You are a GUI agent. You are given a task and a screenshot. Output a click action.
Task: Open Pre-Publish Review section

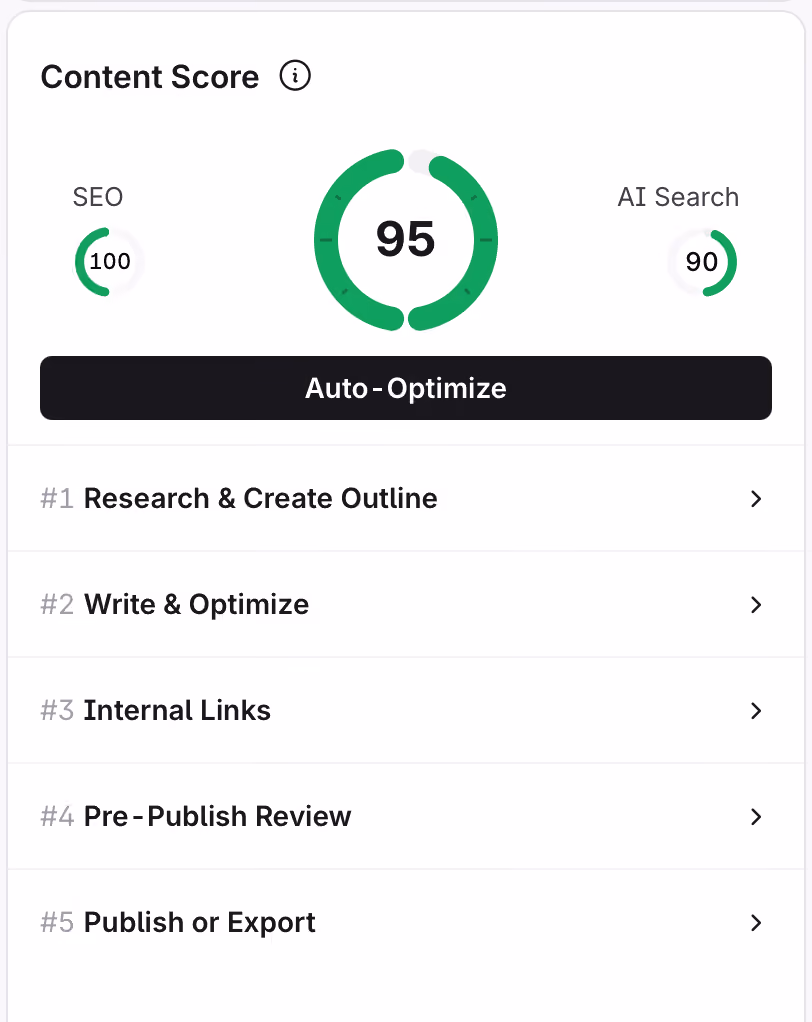405,816
